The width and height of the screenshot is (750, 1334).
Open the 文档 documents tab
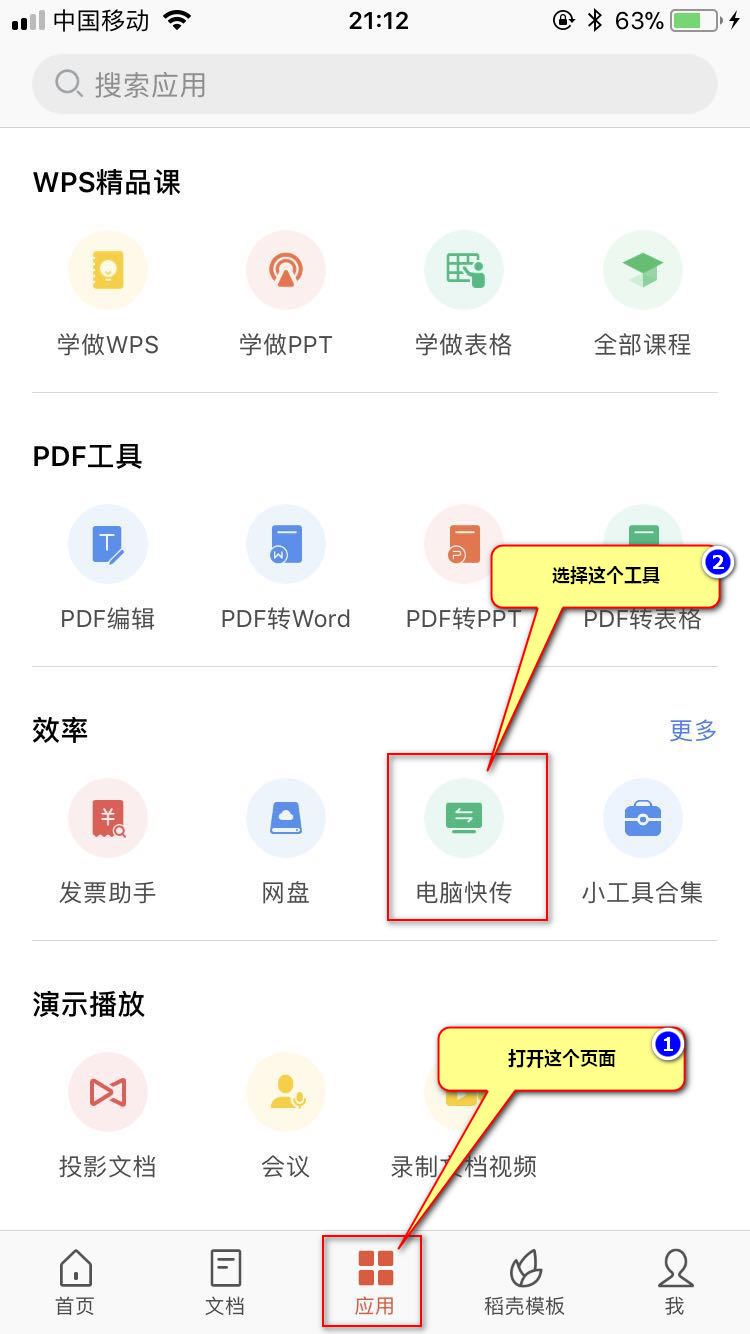click(x=225, y=1280)
